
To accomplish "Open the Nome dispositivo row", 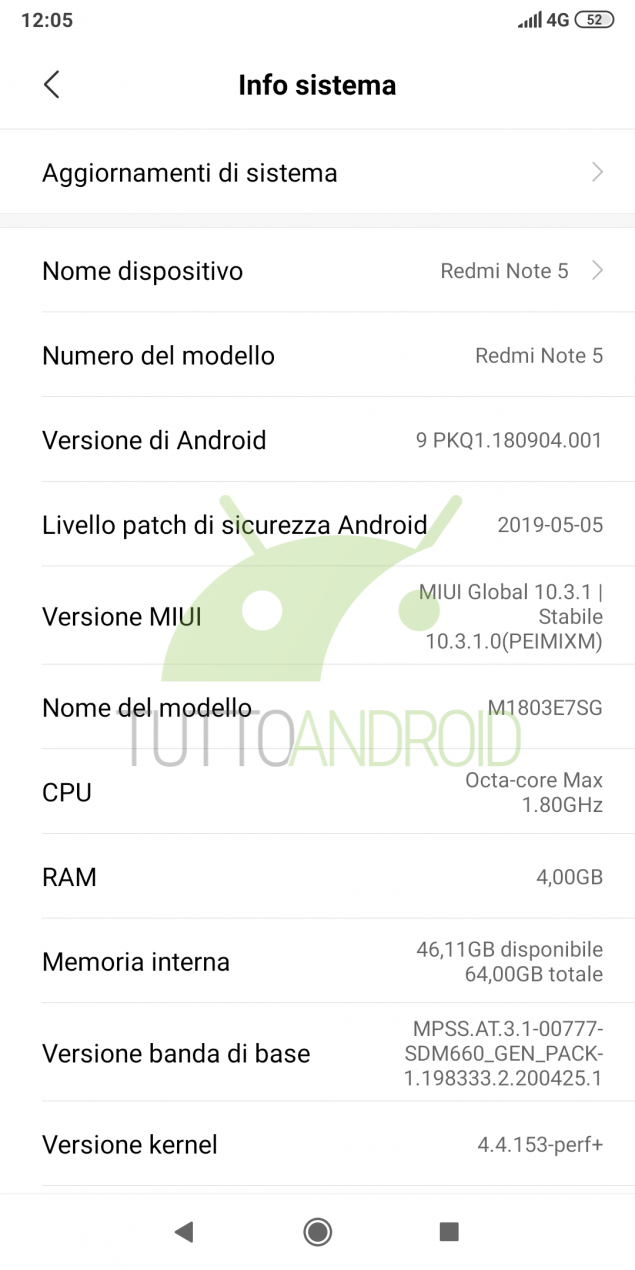I will click(x=317, y=270).
